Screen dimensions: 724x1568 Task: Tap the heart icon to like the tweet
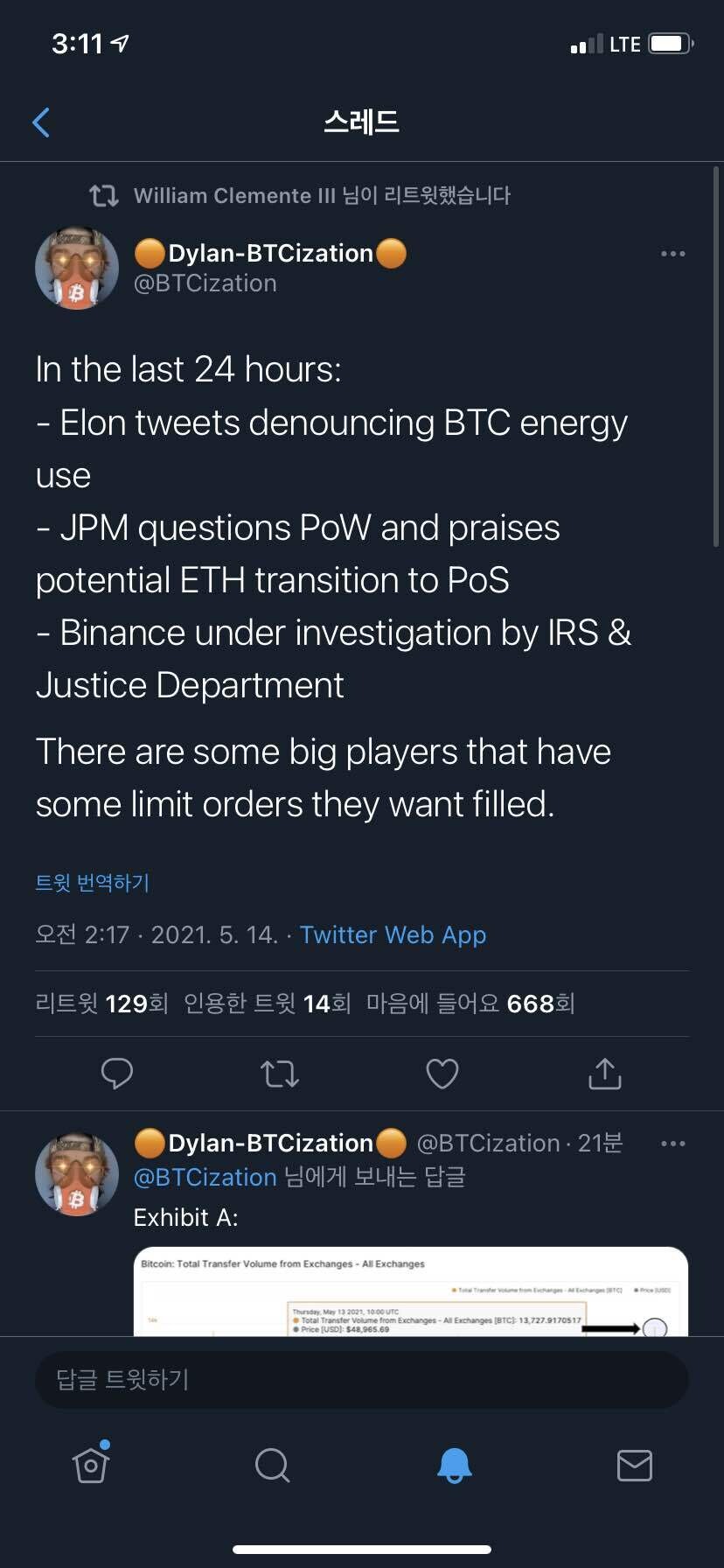(x=442, y=1074)
